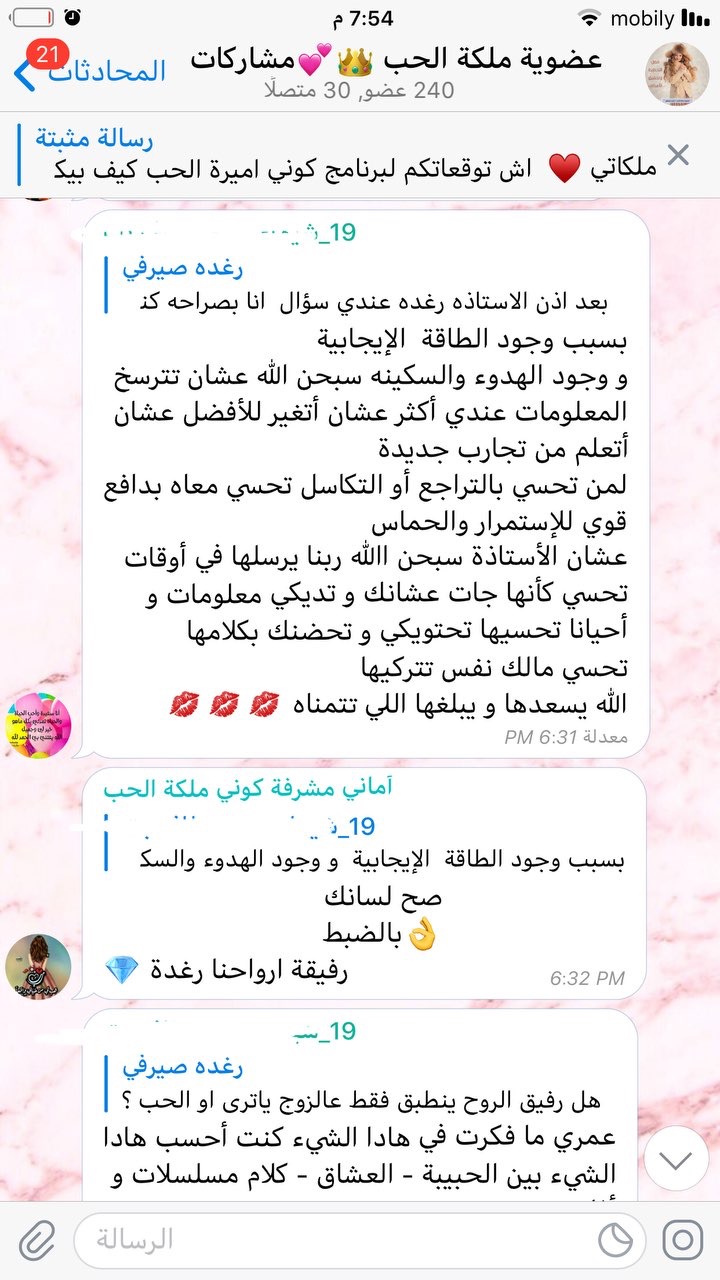
Task: Open quoted reply in أماني مشرفة message
Action: pyautogui.click(x=370, y=843)
